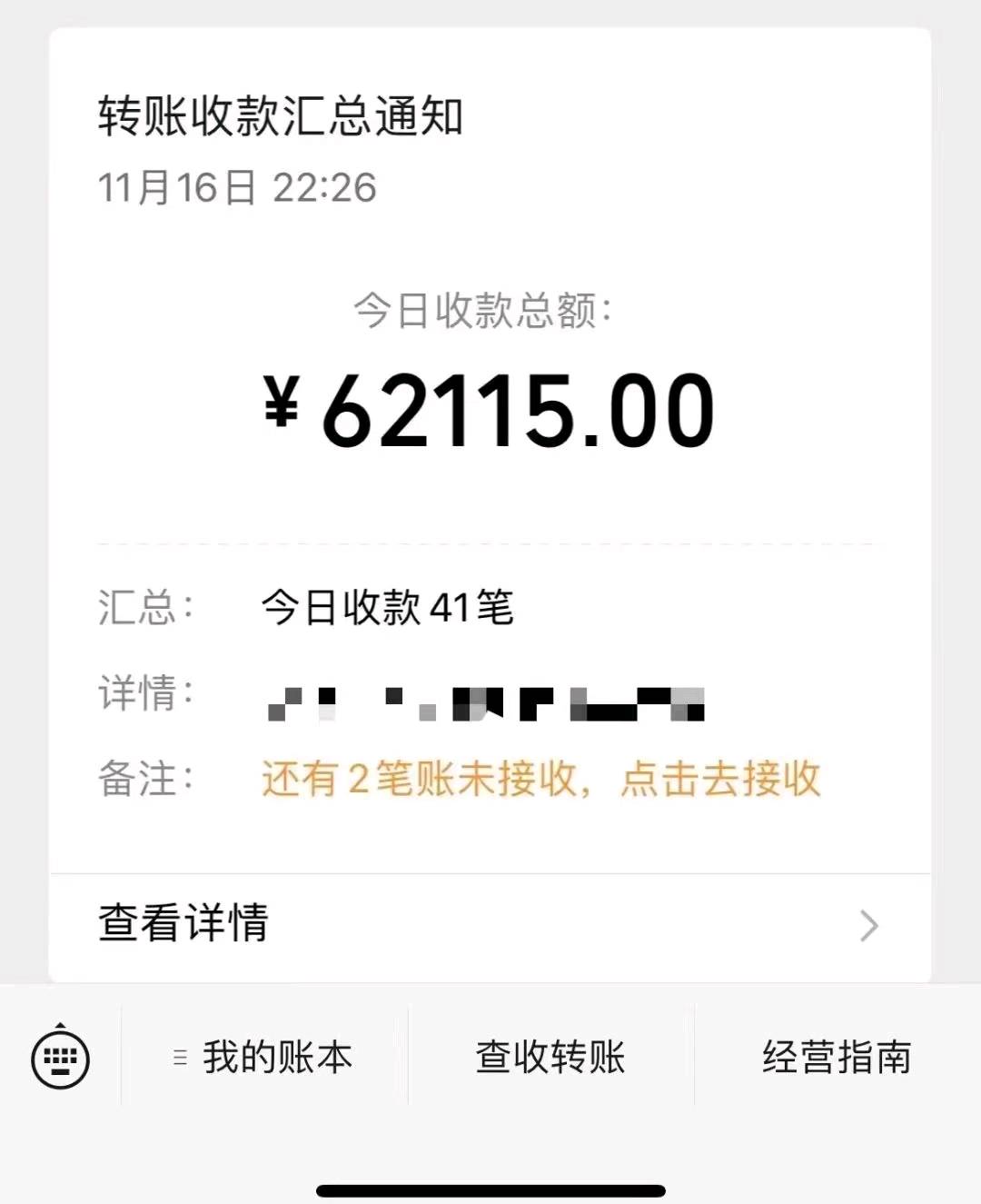The image size is (981, 1204).
Task: Open the 我的账本 menu
Action: click(264, 1058)
